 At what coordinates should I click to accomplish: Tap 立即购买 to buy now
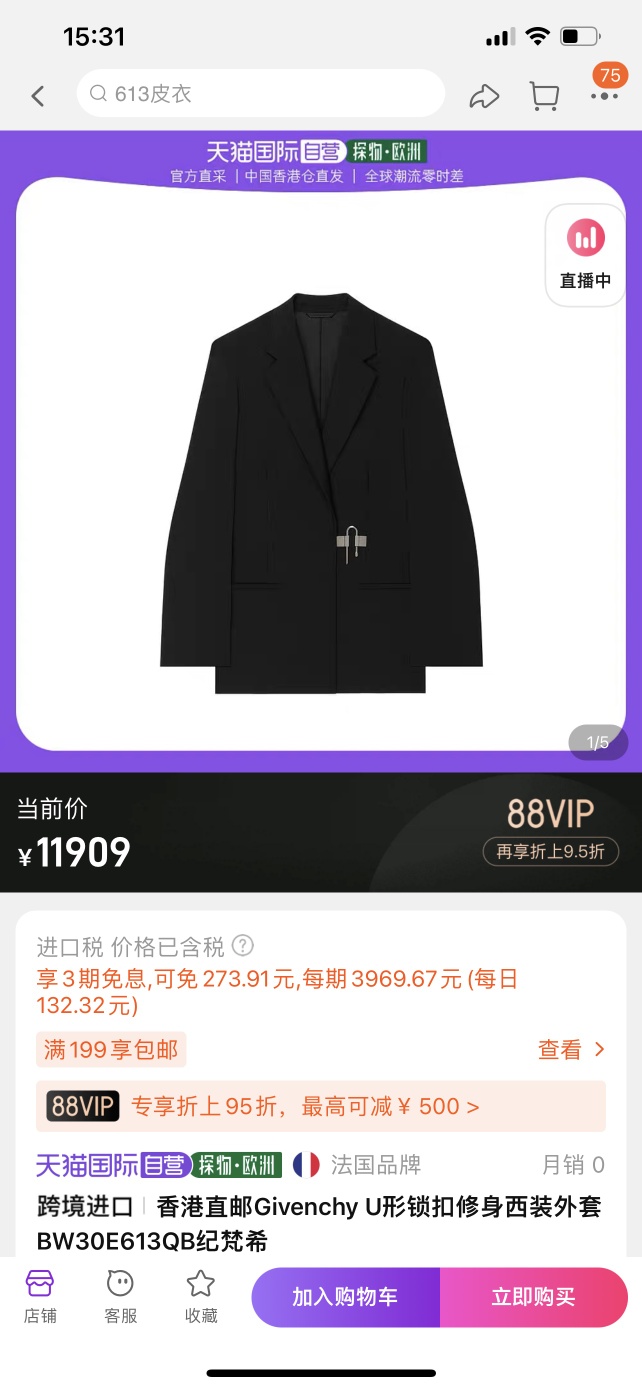(533, 1297)
